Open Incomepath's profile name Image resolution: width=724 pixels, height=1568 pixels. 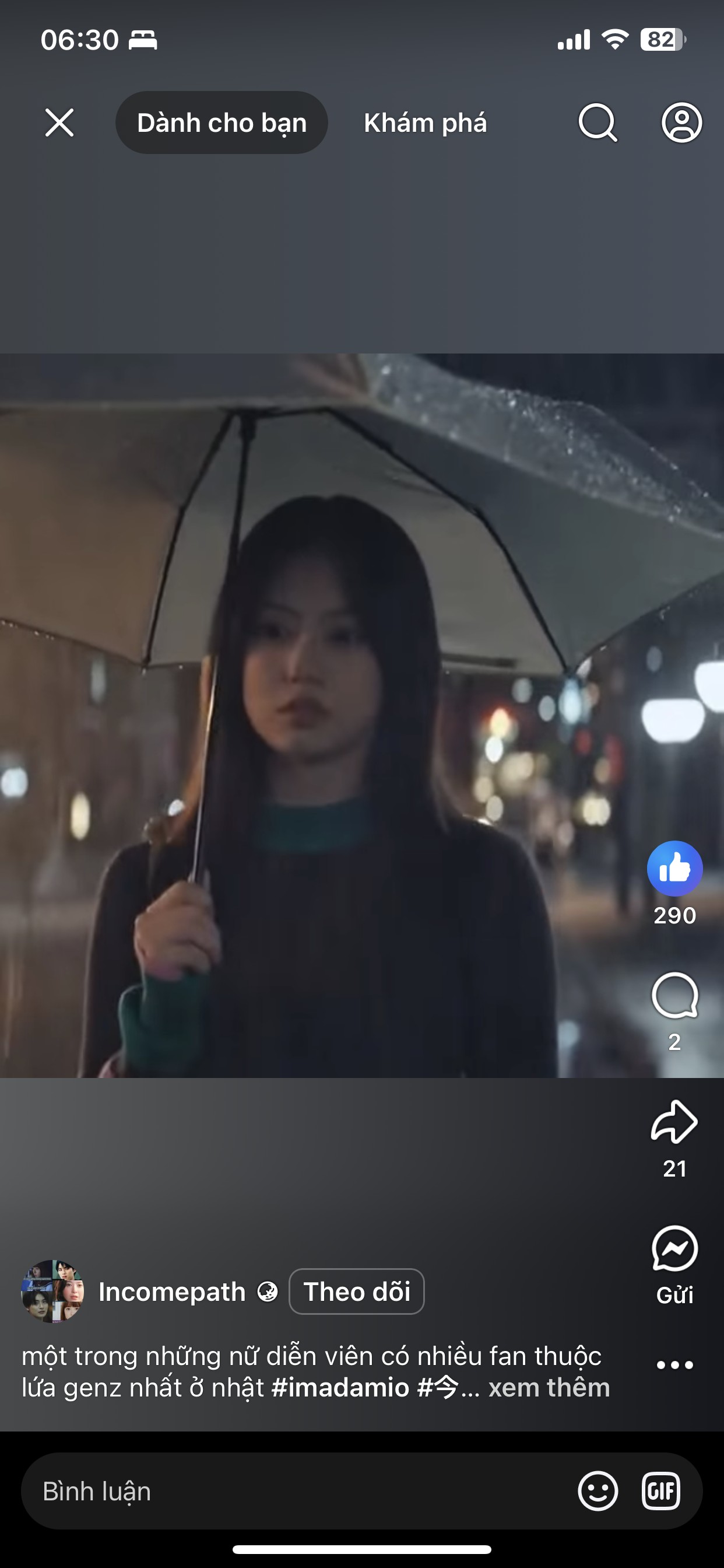click(x=172, y=1291)
